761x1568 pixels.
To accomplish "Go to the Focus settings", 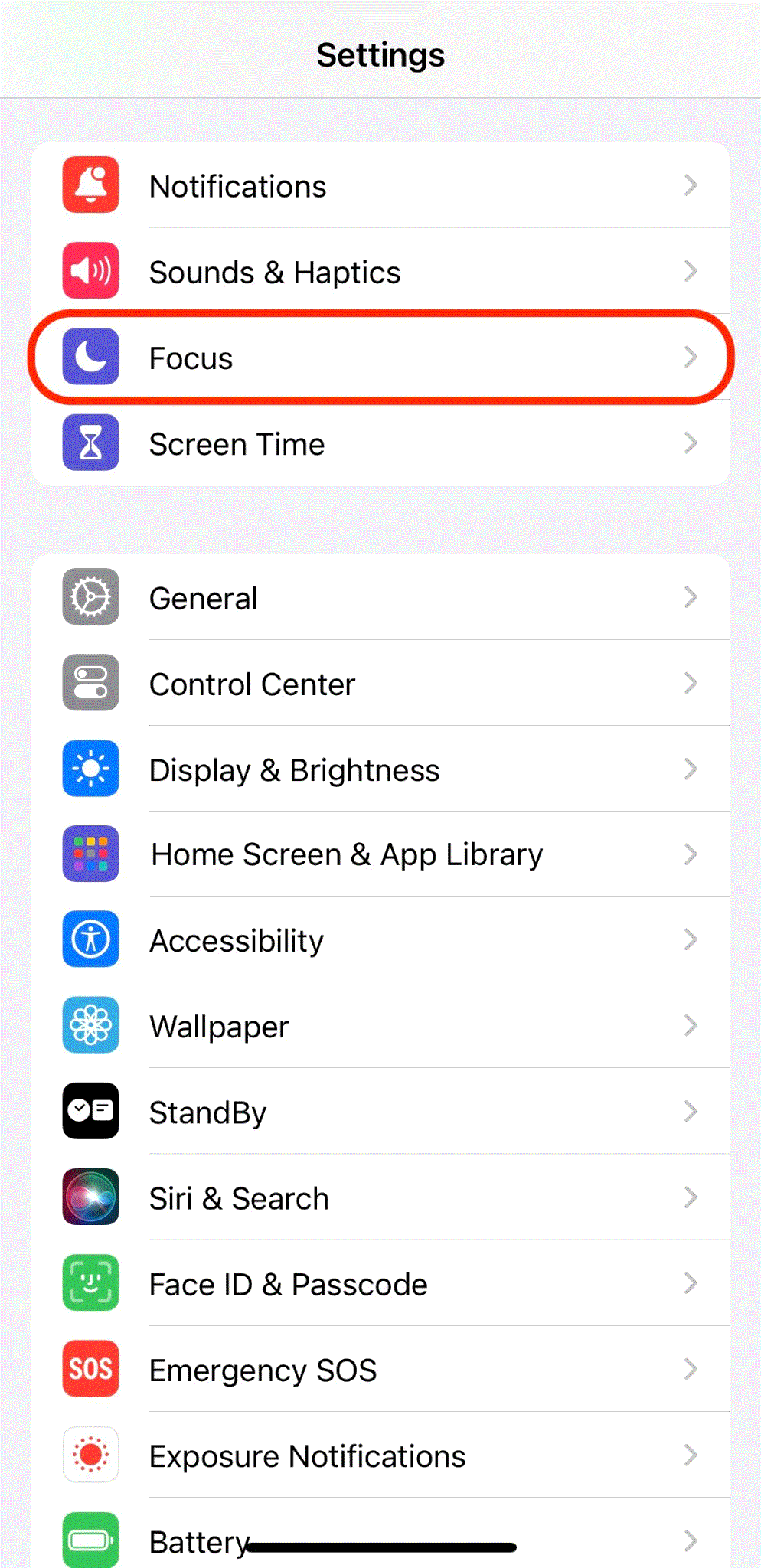I will pos(380,358).
